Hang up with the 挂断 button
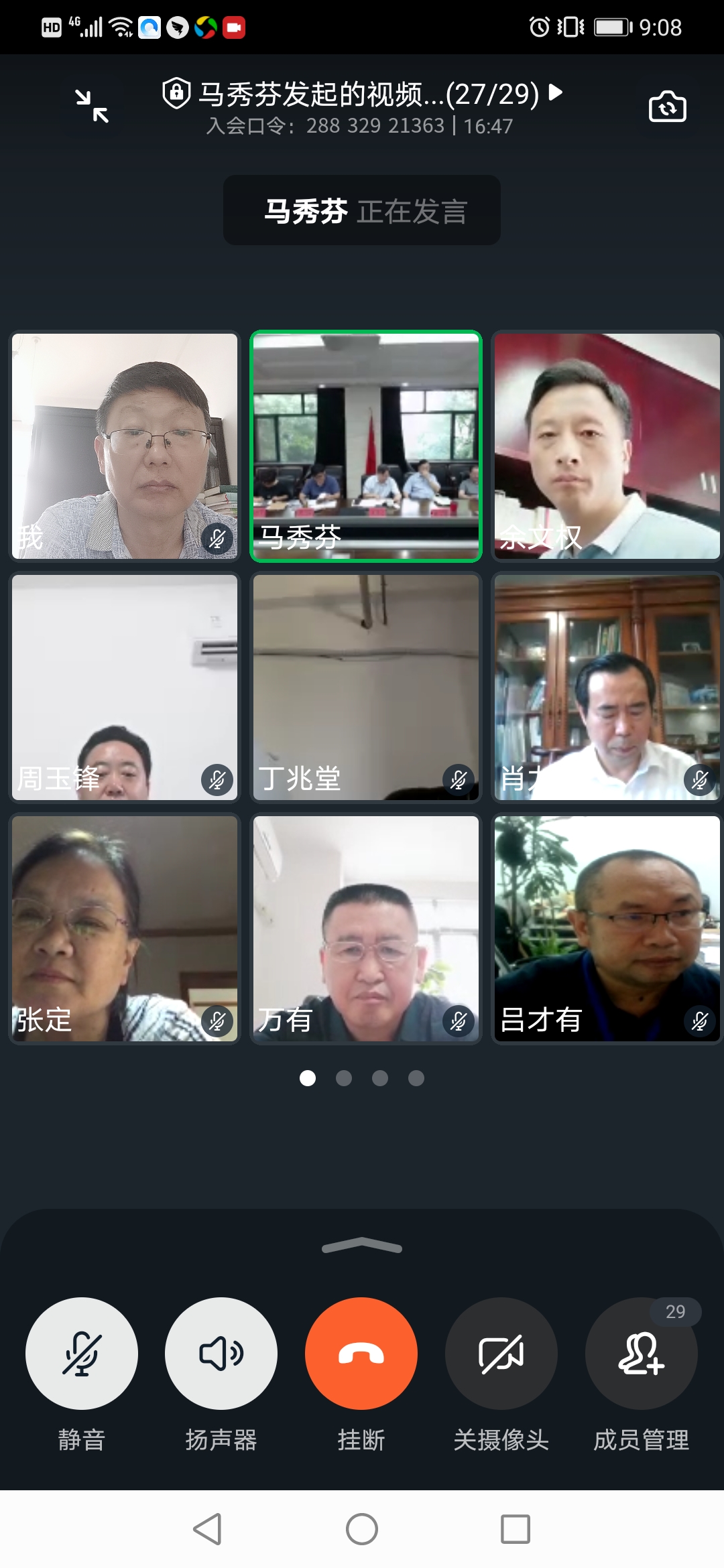Image resolution: width=724 pixels, height=1568 pixels. (x=361, y=1354)
